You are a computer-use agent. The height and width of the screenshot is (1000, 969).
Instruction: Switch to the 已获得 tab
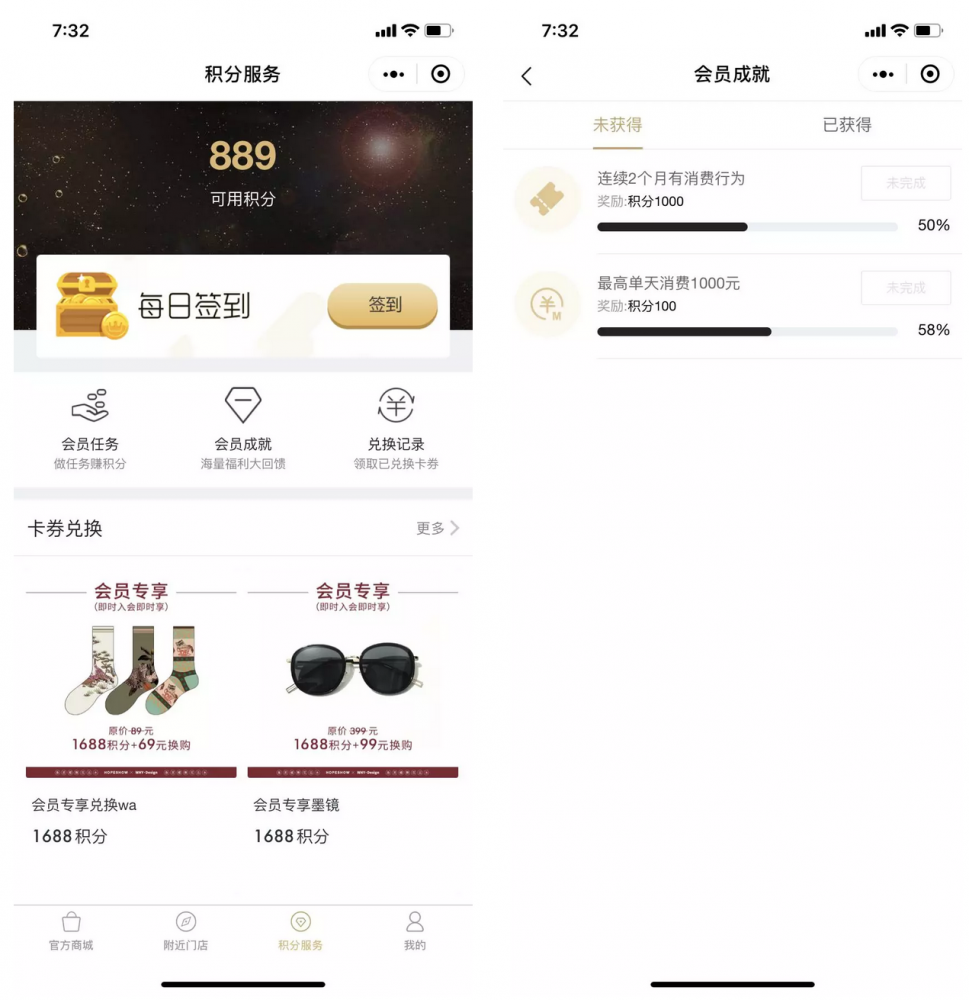(847, 125)
